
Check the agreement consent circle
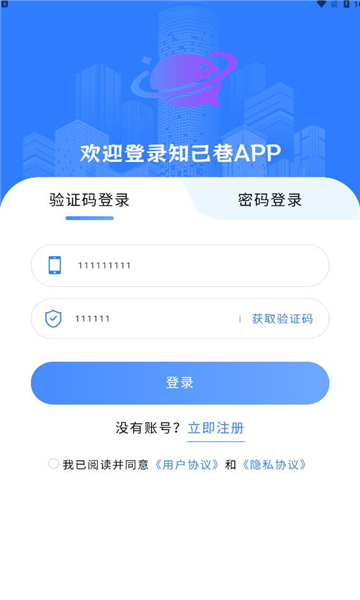click(x=54, y=464)
